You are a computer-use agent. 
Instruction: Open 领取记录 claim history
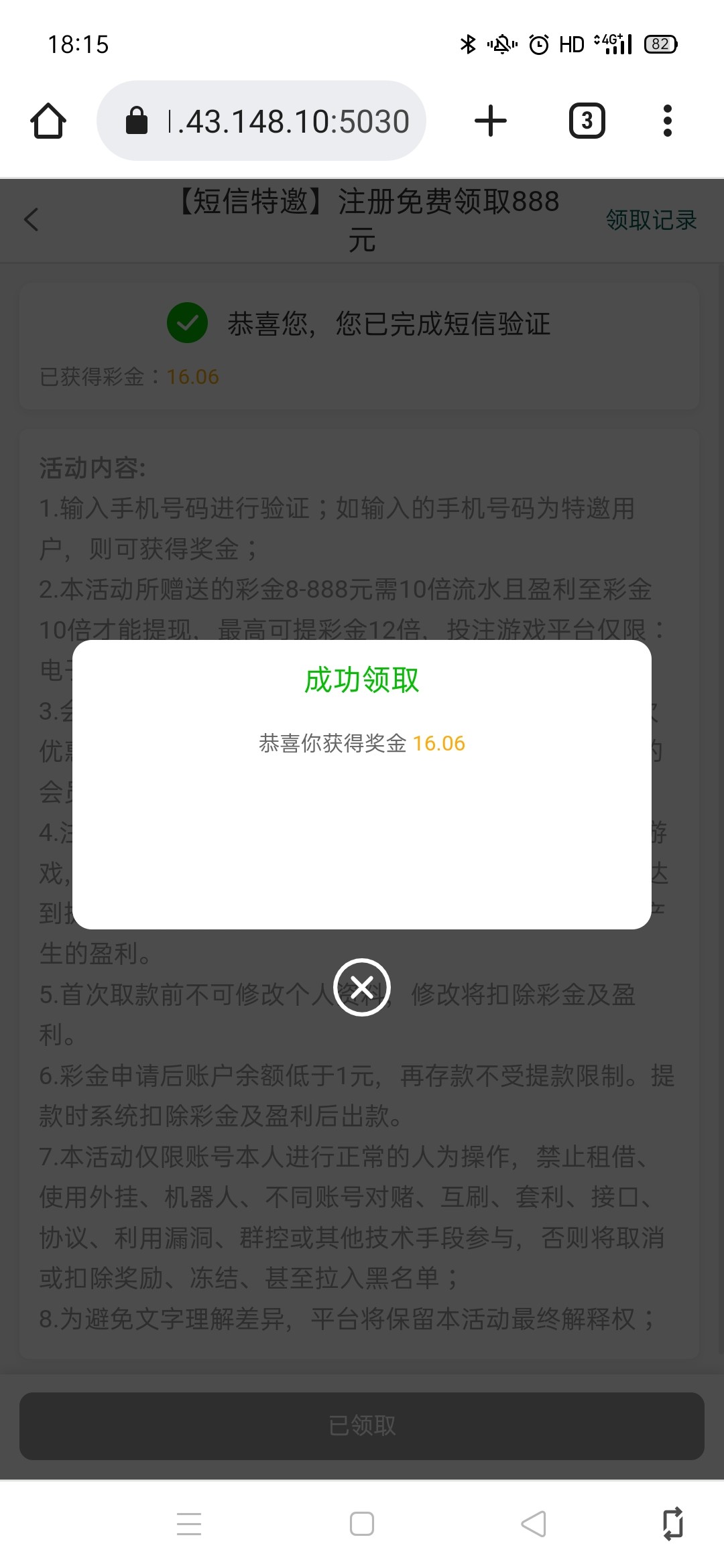tap(651, 220)
